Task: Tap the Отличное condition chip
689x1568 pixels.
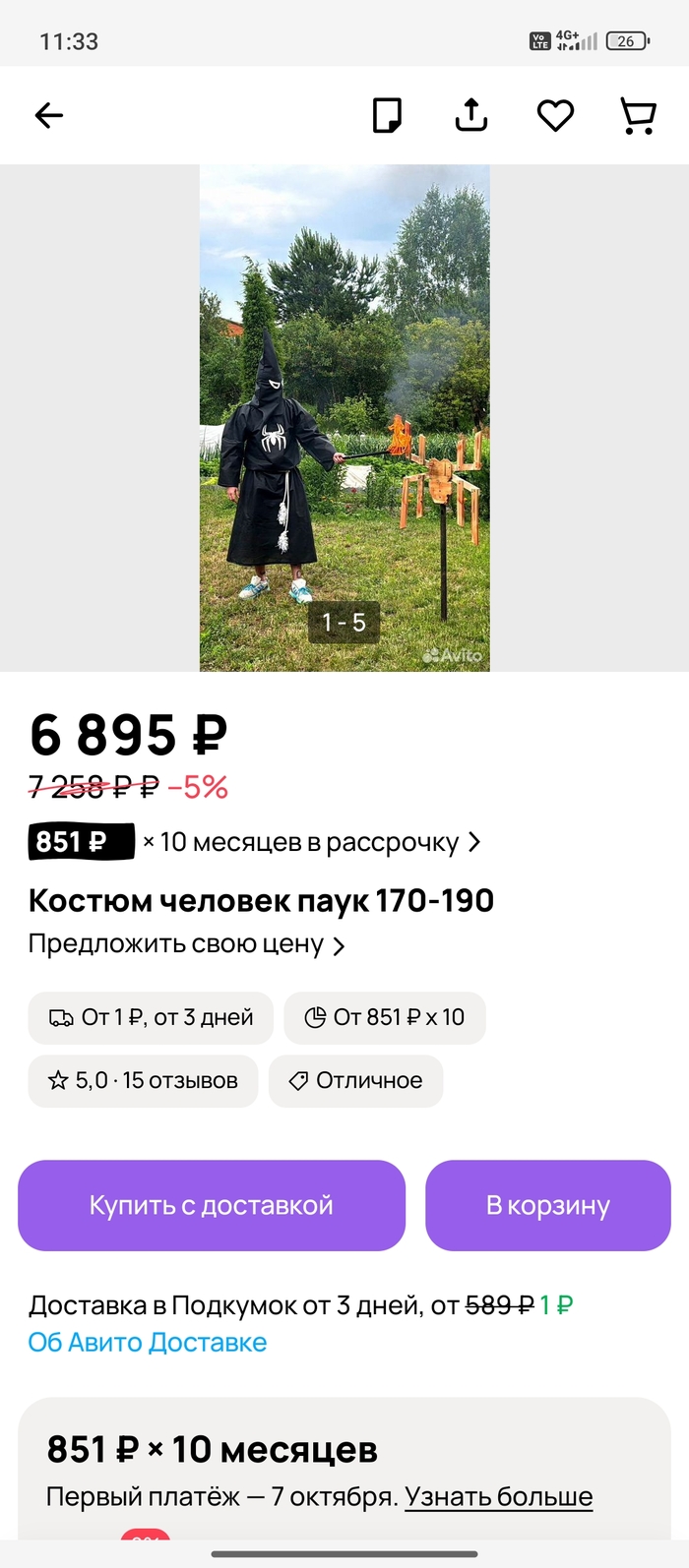Action: coord(356,1081)
